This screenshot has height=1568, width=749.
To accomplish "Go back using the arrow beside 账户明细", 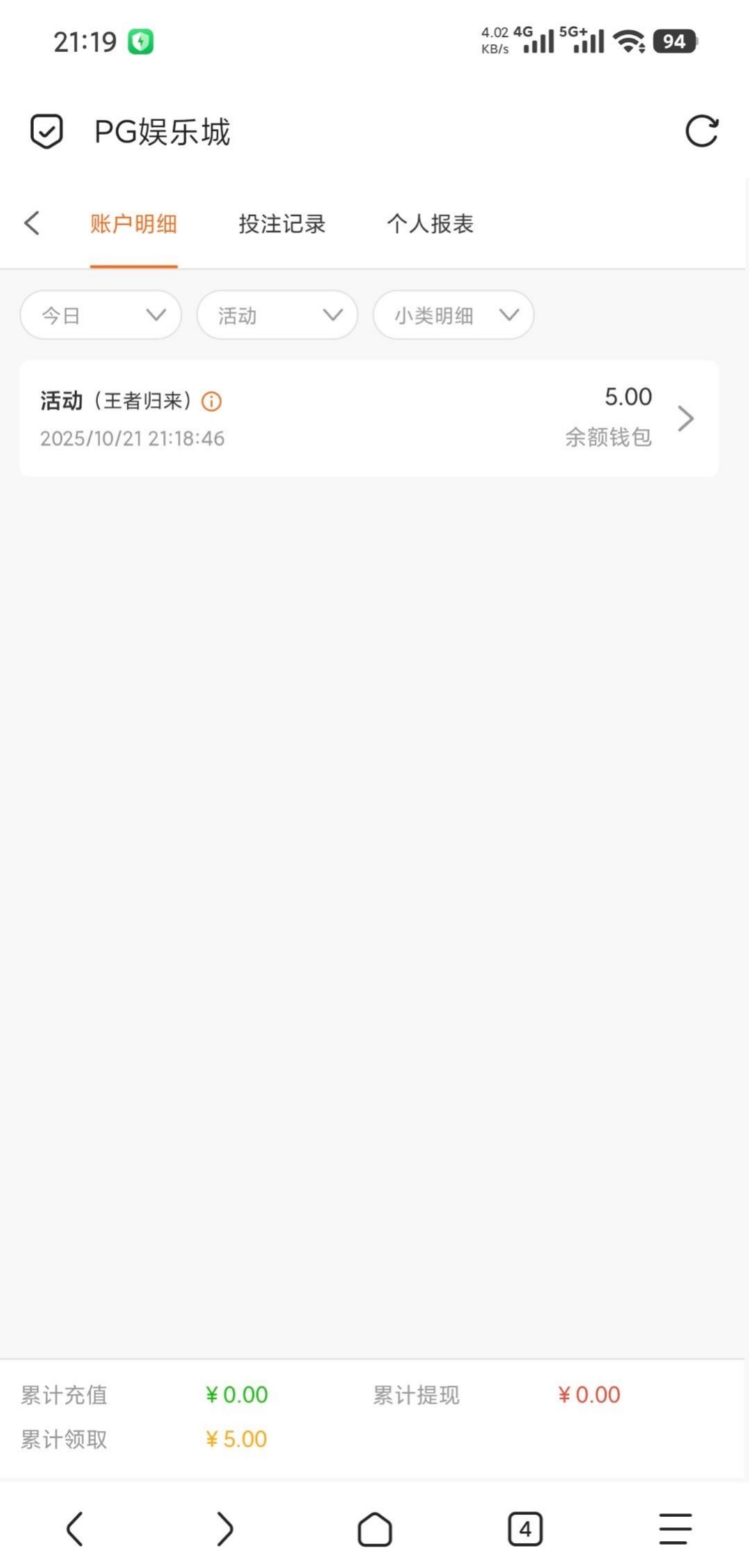I will pos(32,224).
